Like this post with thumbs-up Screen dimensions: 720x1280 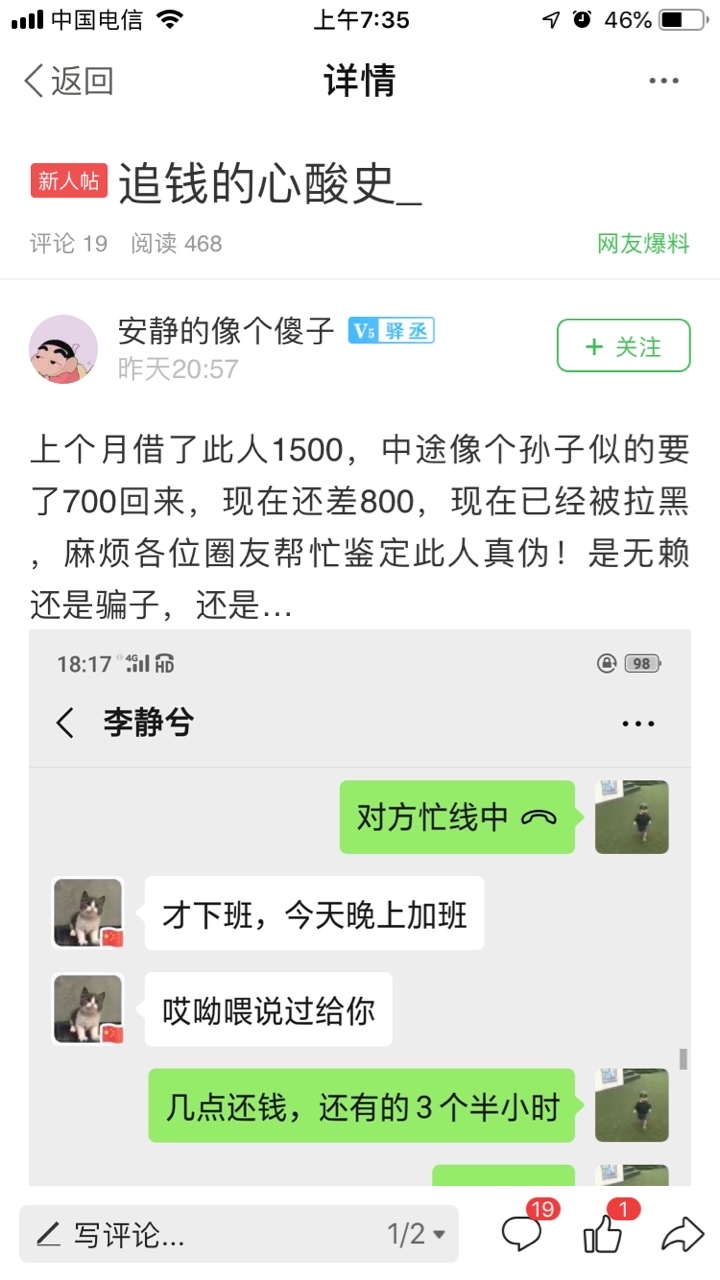[x=603, y=1234]
